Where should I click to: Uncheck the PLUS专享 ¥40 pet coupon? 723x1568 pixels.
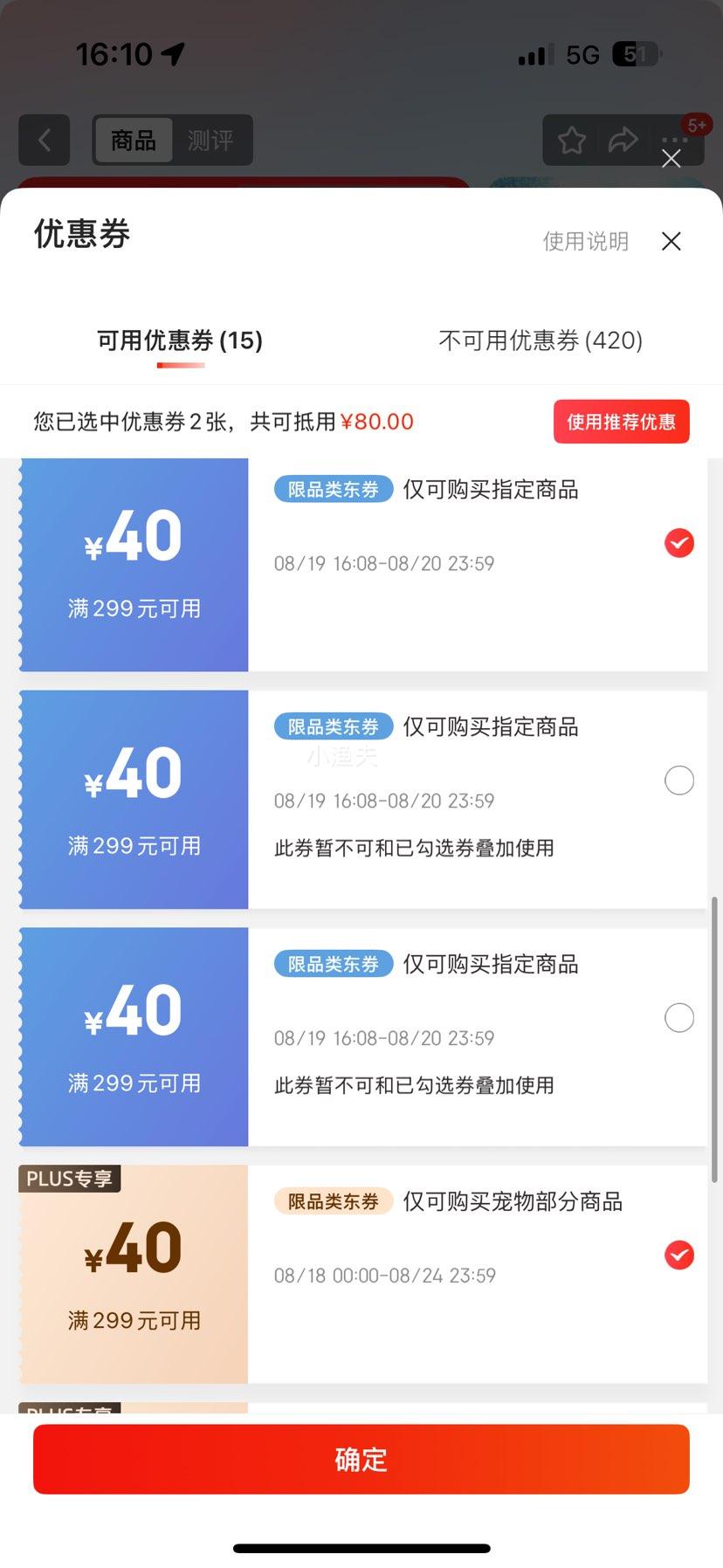(x=679, y=1255)
